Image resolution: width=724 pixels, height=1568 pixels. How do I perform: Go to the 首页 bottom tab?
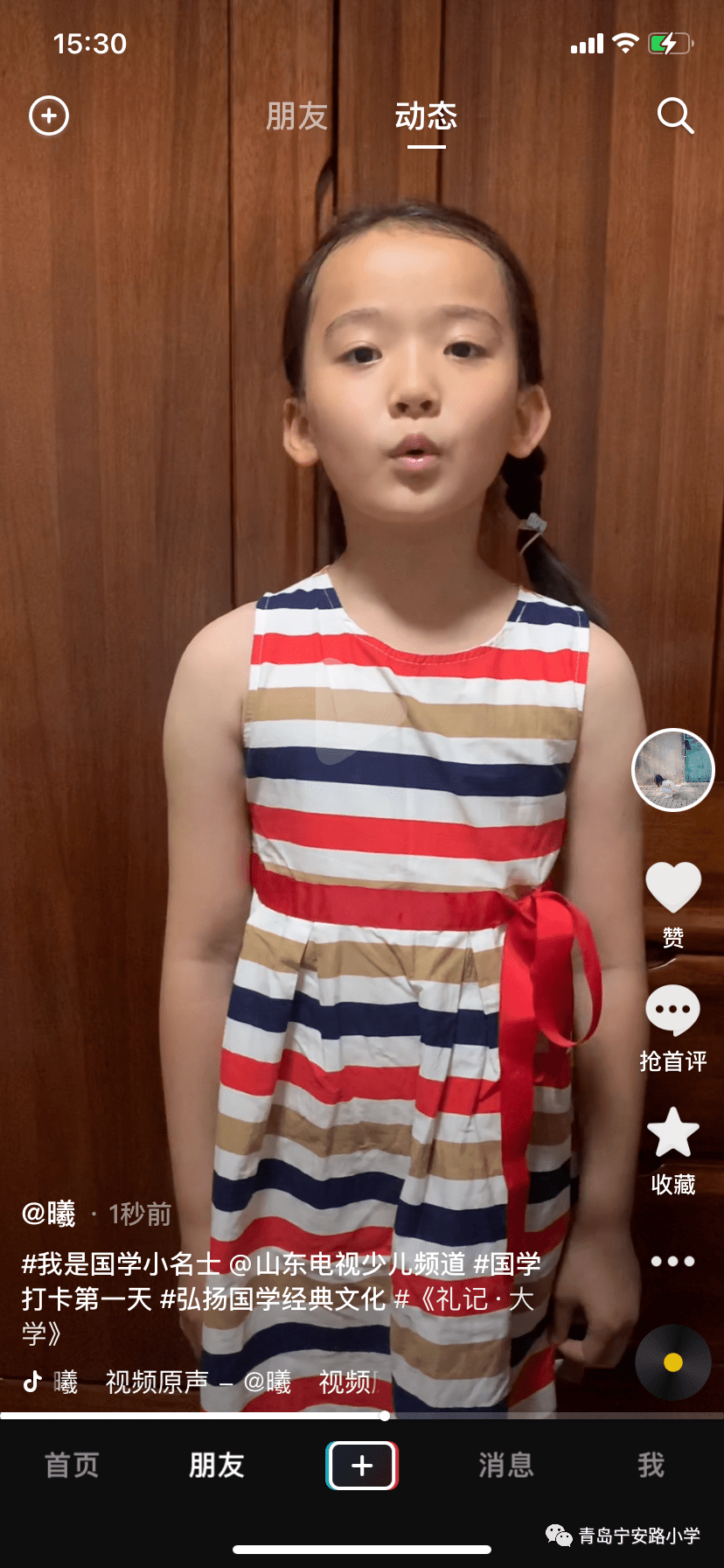coord(72,1465)
